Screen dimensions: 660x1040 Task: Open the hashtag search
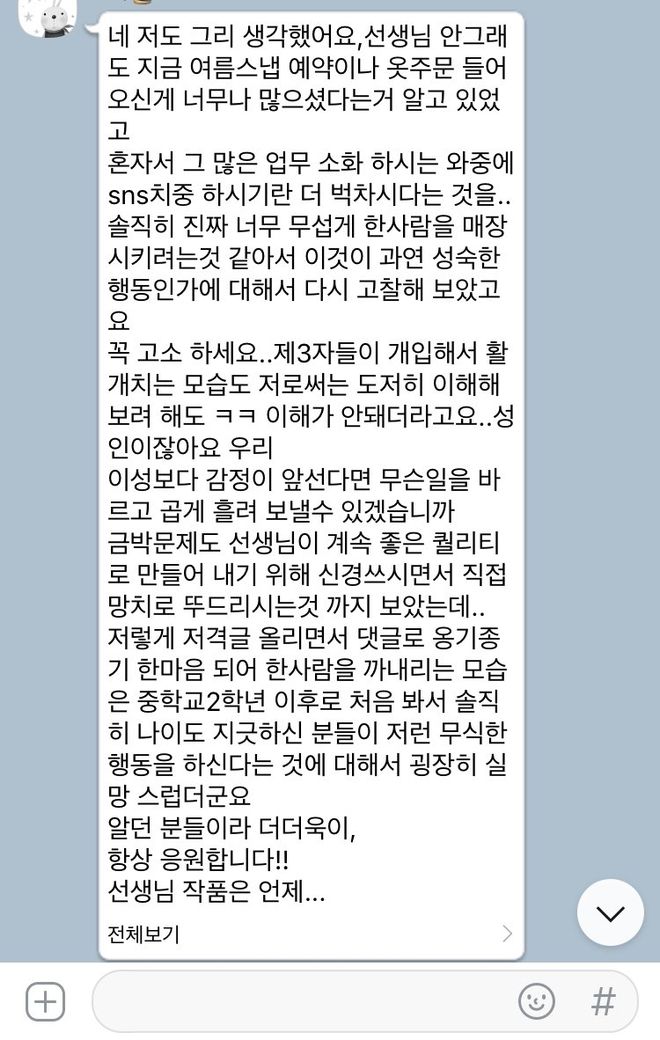point(603,1001)
